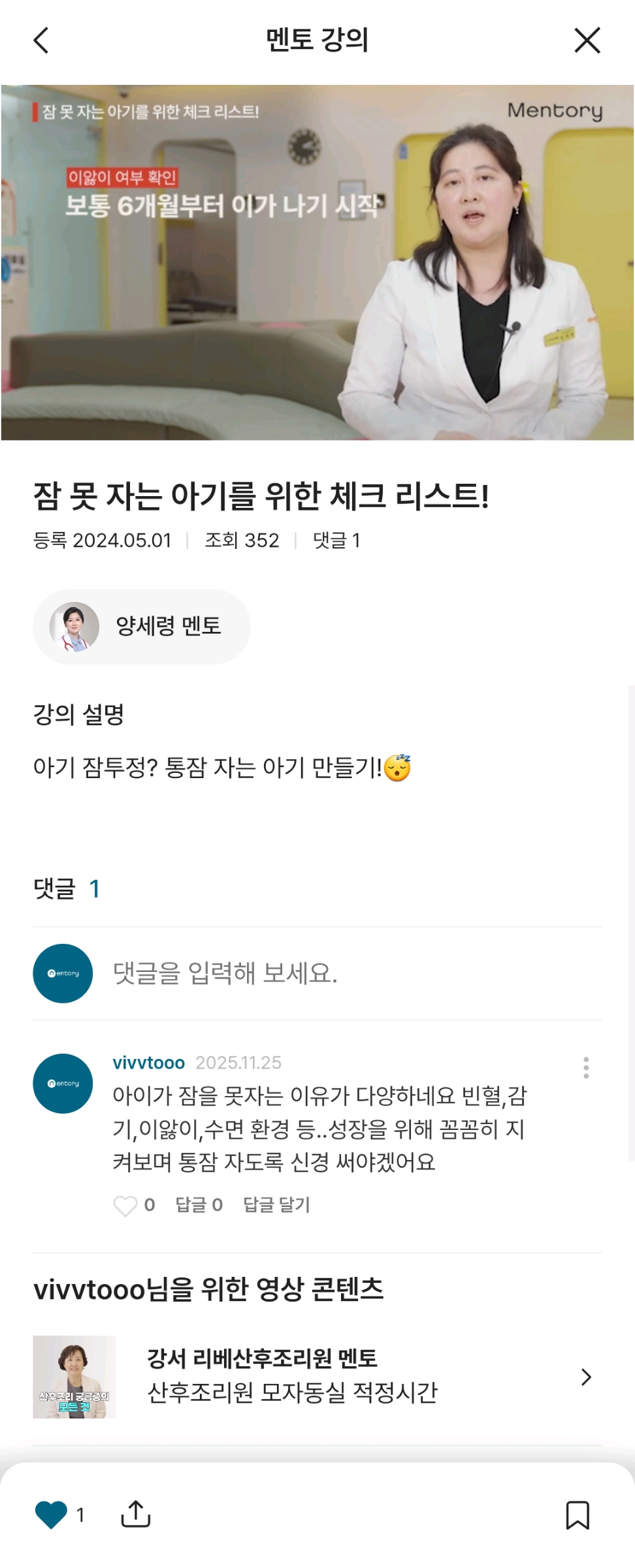Tap 양세령 멘토's profile photo
Viewport: 635px width, 1568px height.
pyautogui.click(x=73, y=625)
